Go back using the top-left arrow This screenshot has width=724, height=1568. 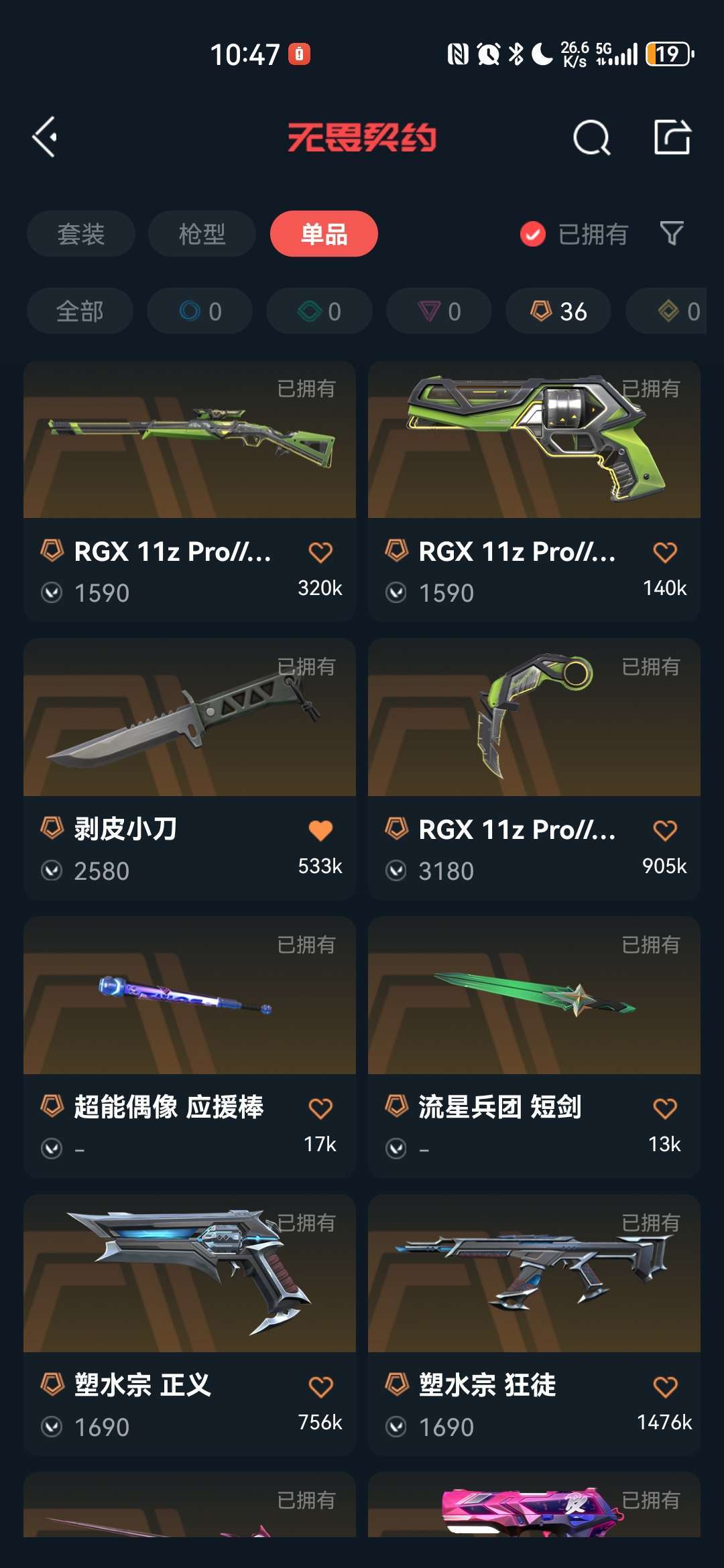[45, 137]
